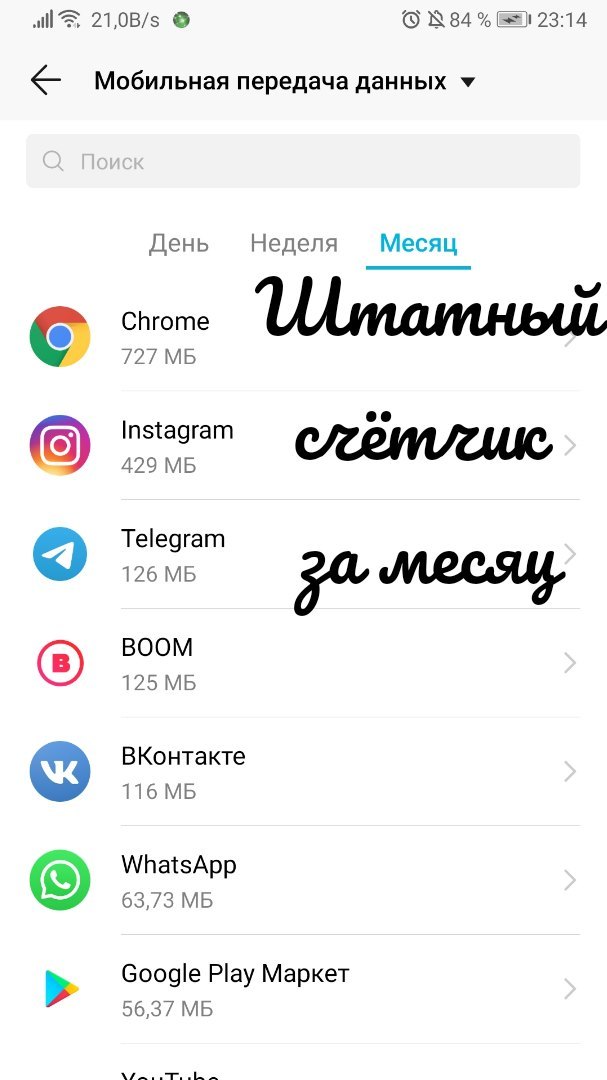Open Instagram data usage details

click(x=177, y=446)
